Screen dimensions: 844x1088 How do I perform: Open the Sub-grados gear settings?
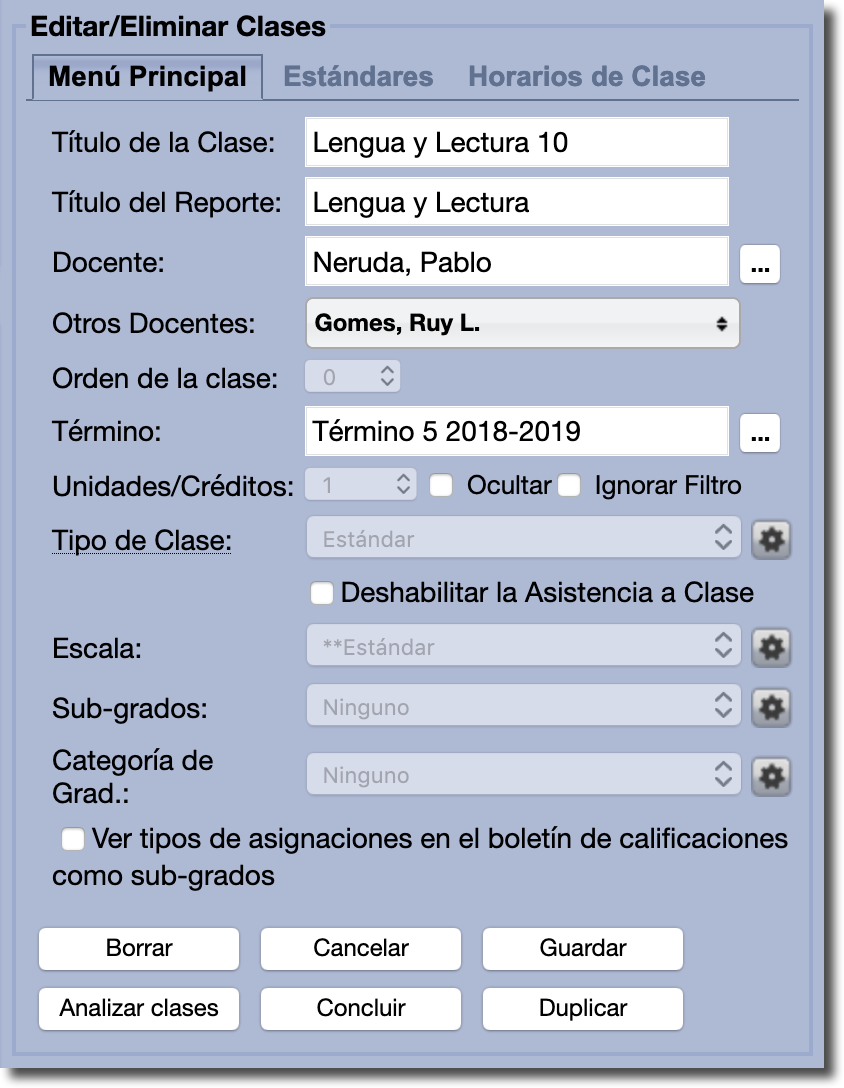point(771,708)
